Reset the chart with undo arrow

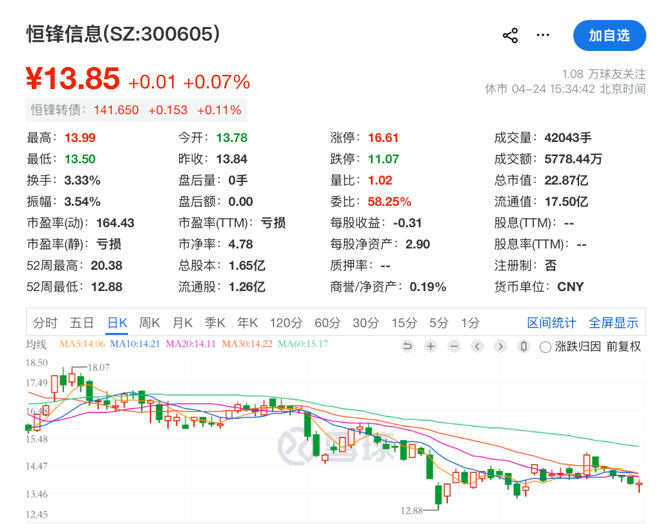(x=407, y=346)
